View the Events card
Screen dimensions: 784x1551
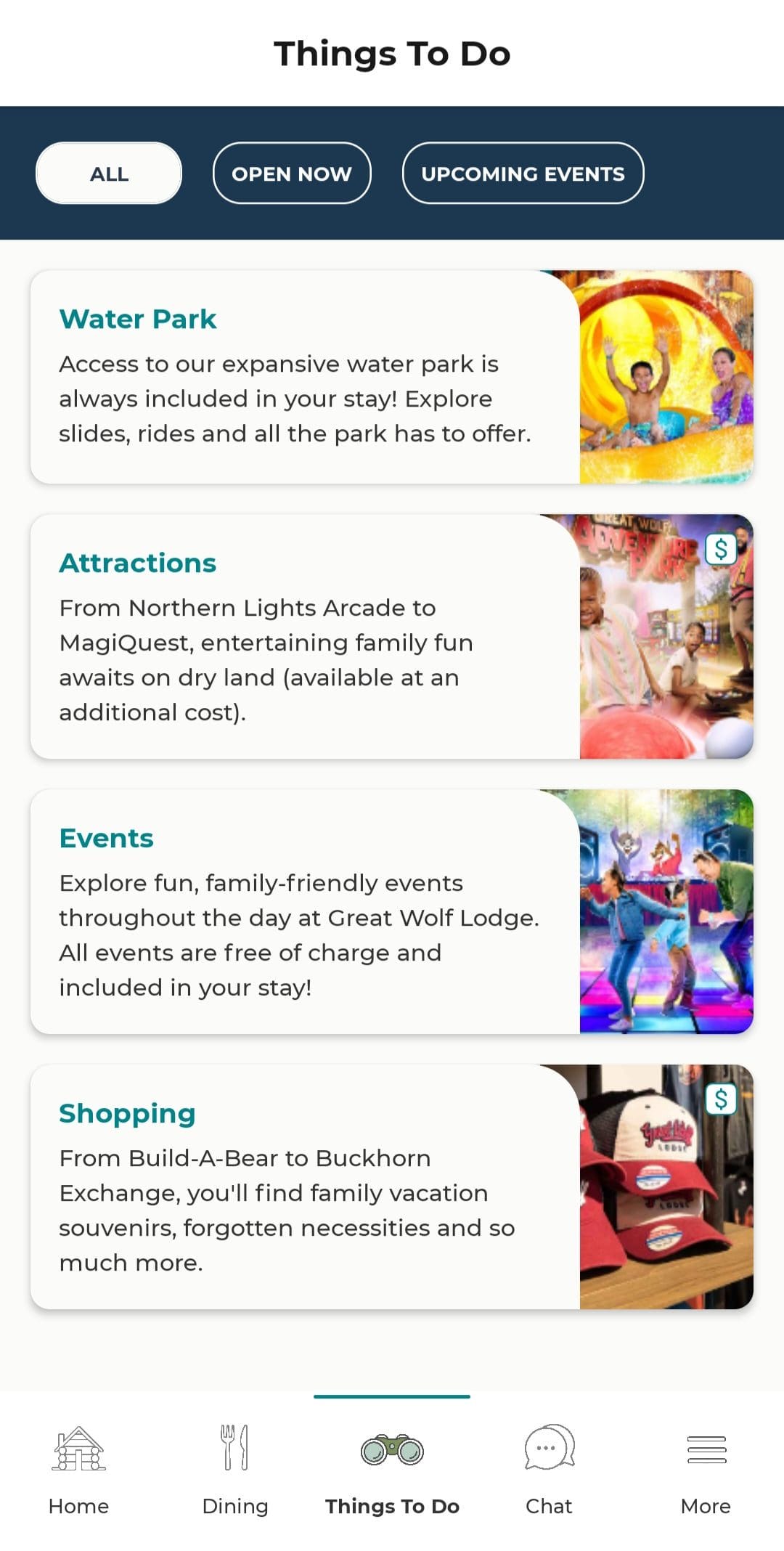tap(392, 912)
